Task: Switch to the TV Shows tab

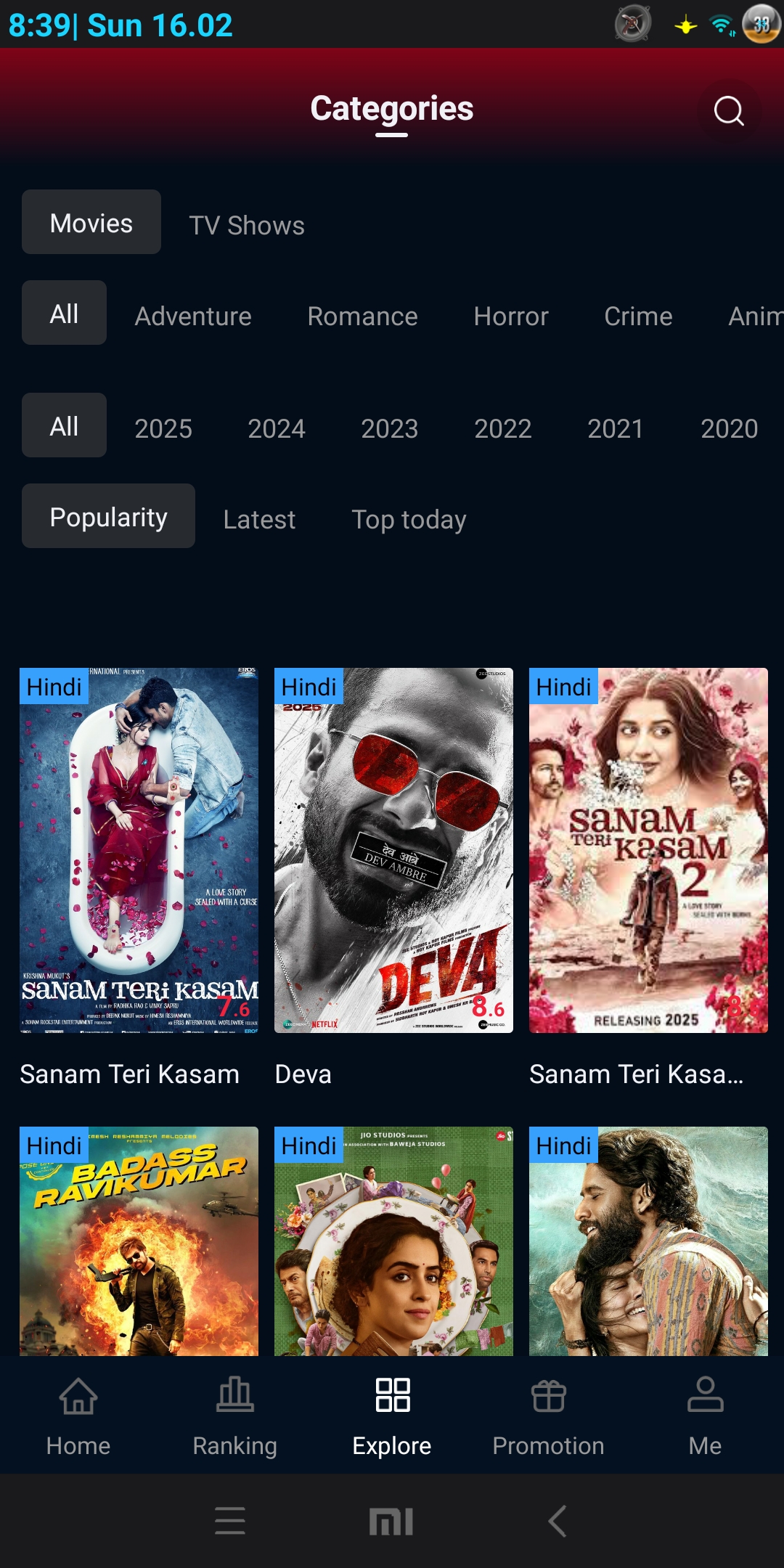Action: (x=247, y=225)
